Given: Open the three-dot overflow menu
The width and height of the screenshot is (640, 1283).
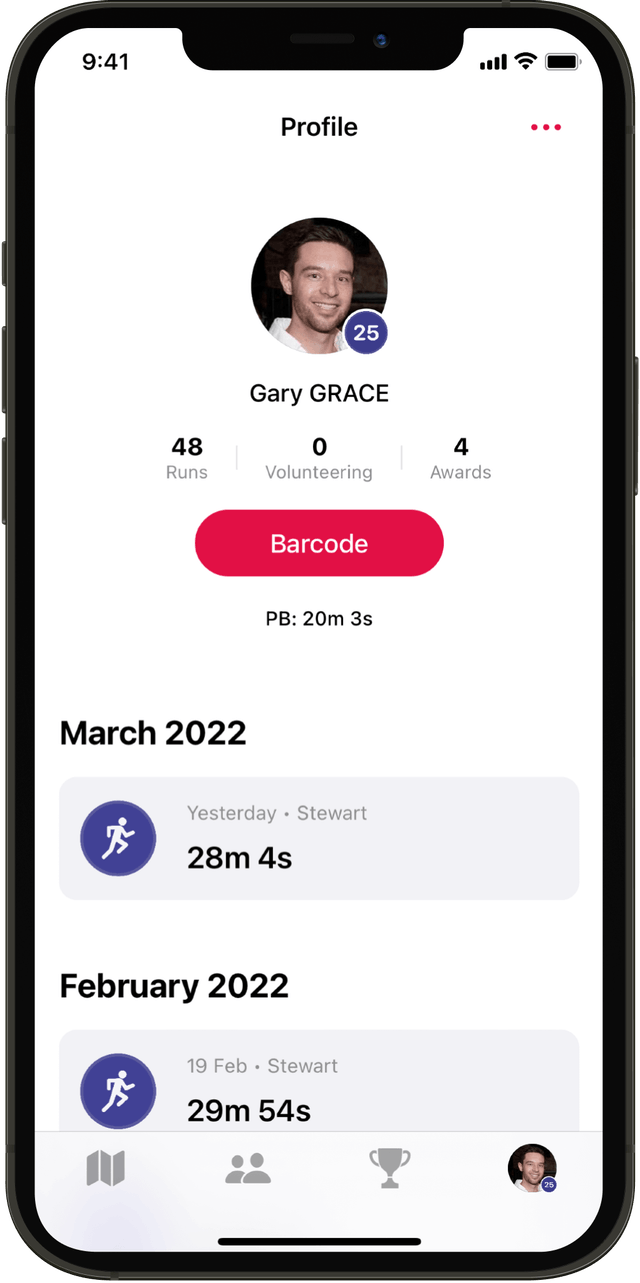Looking at the screenshot, I should [545, 127].
